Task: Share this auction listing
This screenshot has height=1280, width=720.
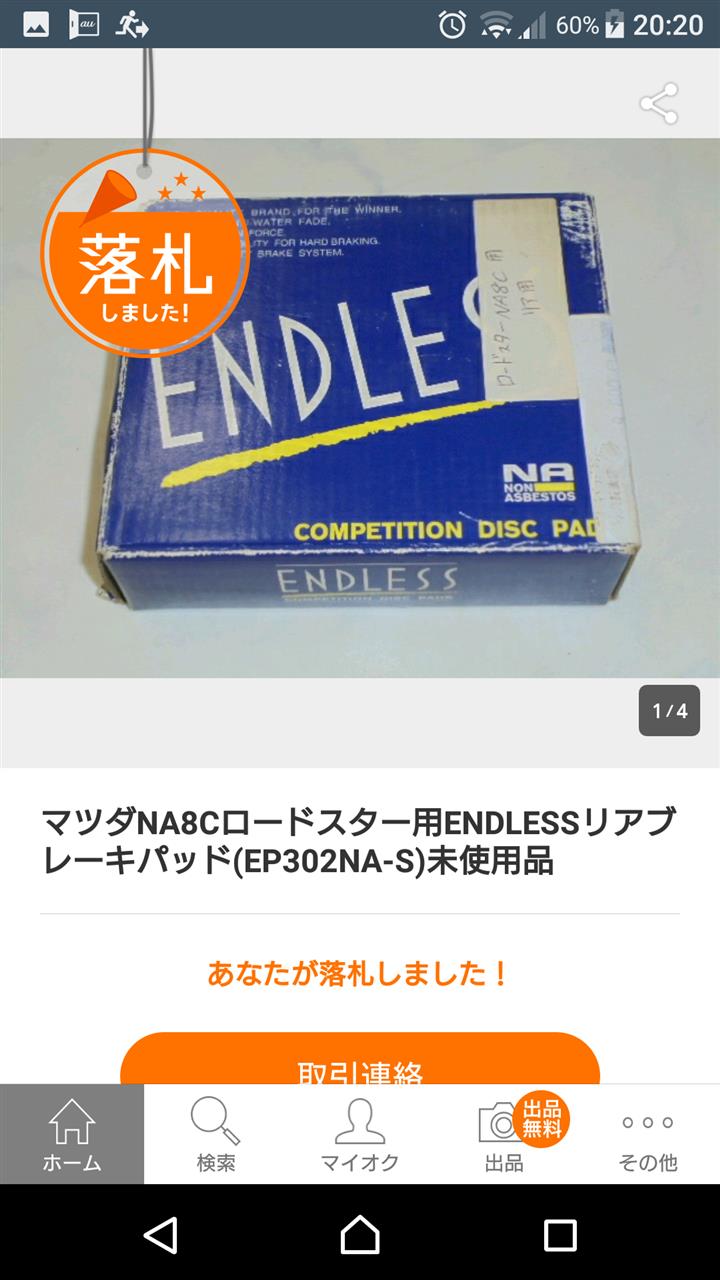Action: click(x=658, y=103)
